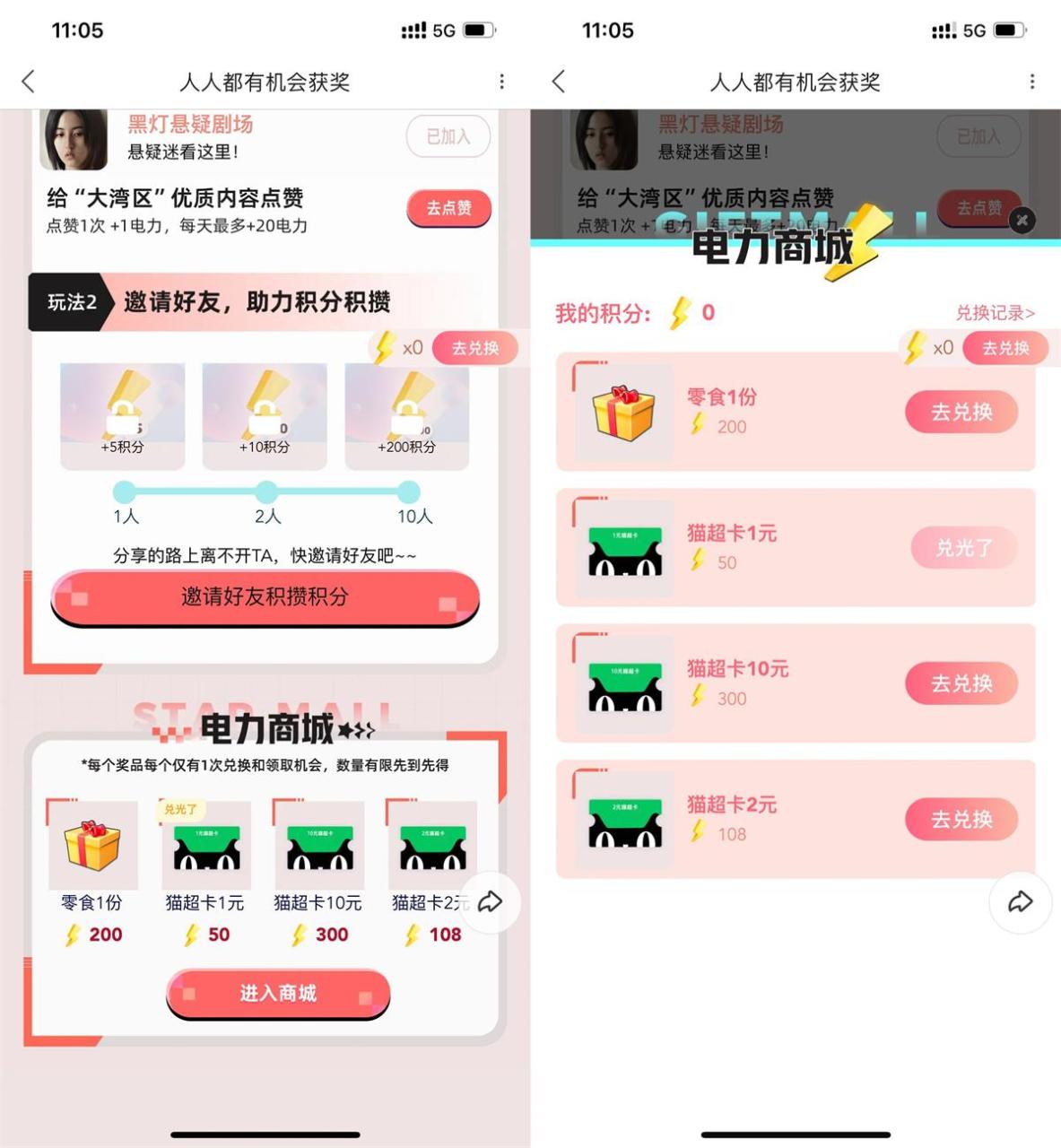1061x1148 pixels.
Task: Open the 兑换记录 exchange history
Action: point(996,313)
